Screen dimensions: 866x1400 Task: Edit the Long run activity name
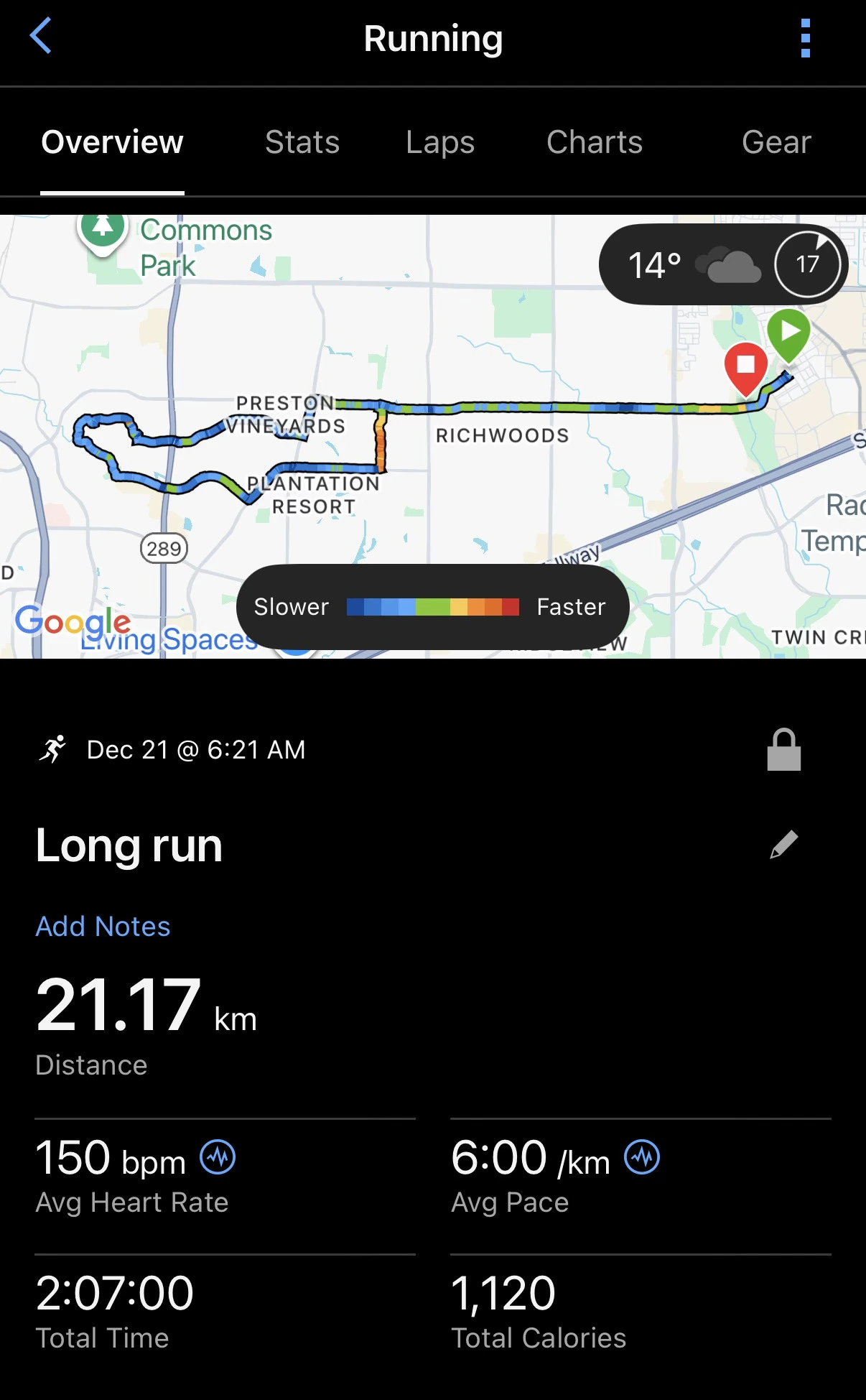point(783,845)
